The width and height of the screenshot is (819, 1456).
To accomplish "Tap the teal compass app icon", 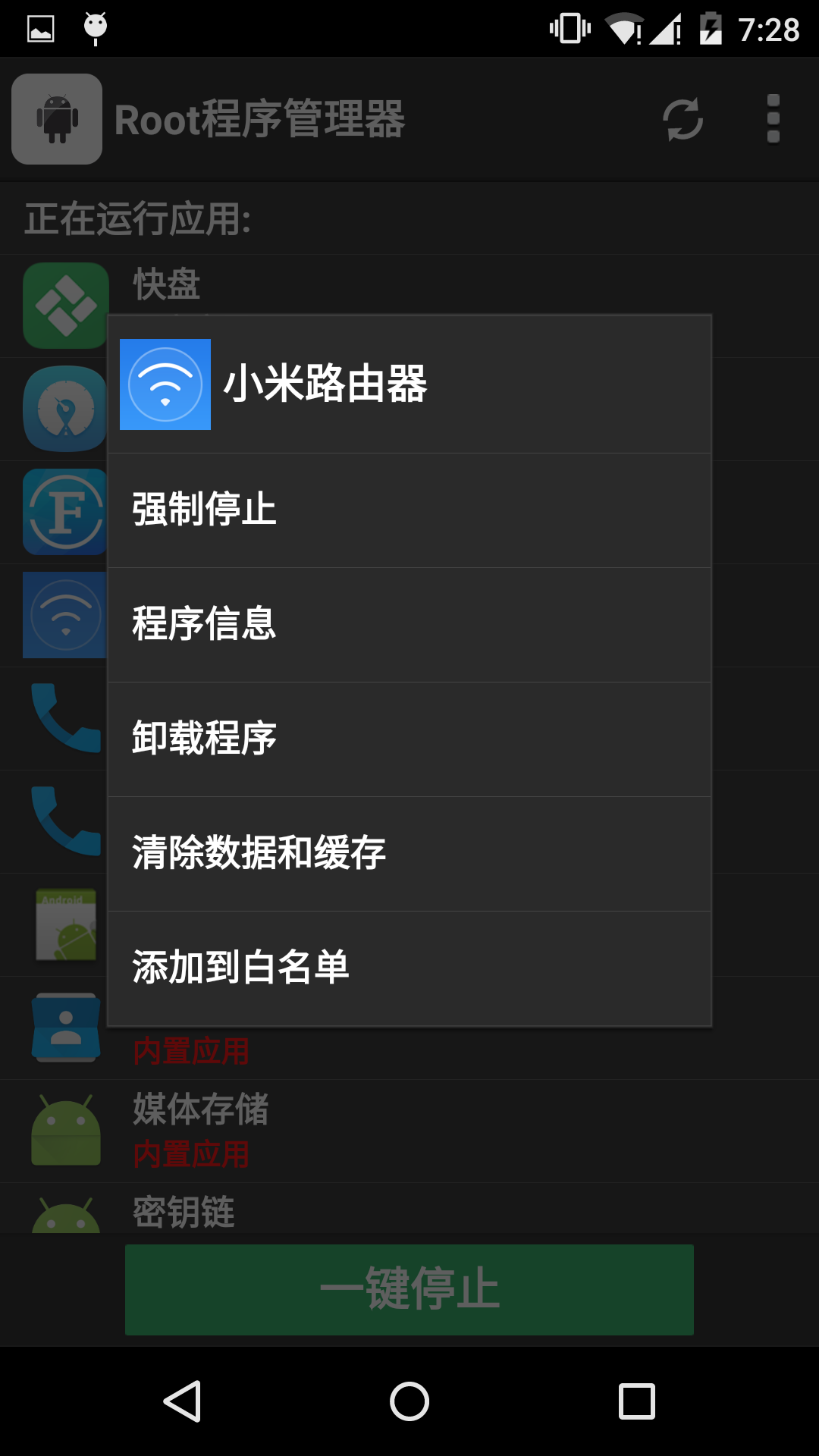I will pyautogui.click(x=64, y=409).
